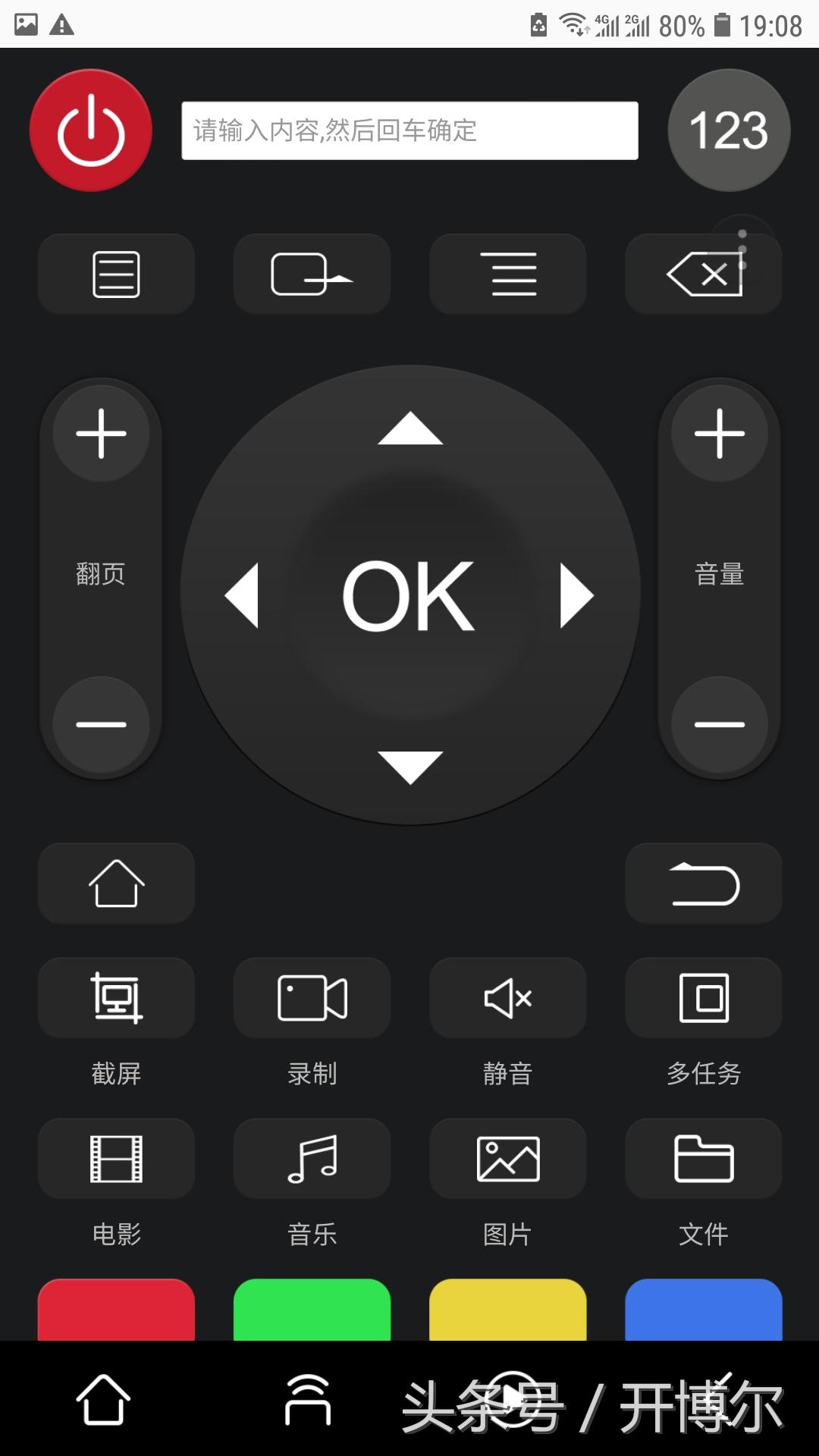Tap the up arrow on the d-pad
The image size is (819, 1456).
[409, 429]
